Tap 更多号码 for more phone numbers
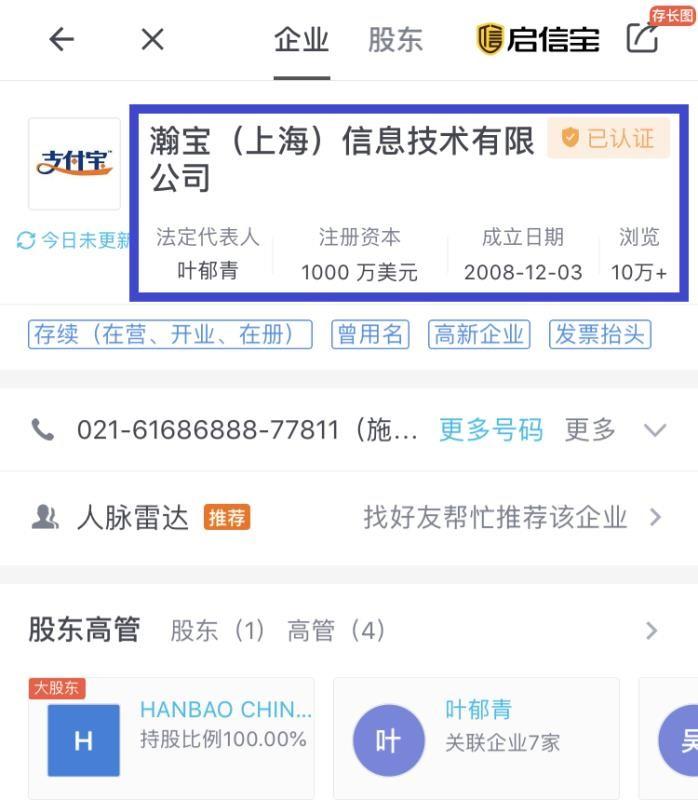 [490, 430]
